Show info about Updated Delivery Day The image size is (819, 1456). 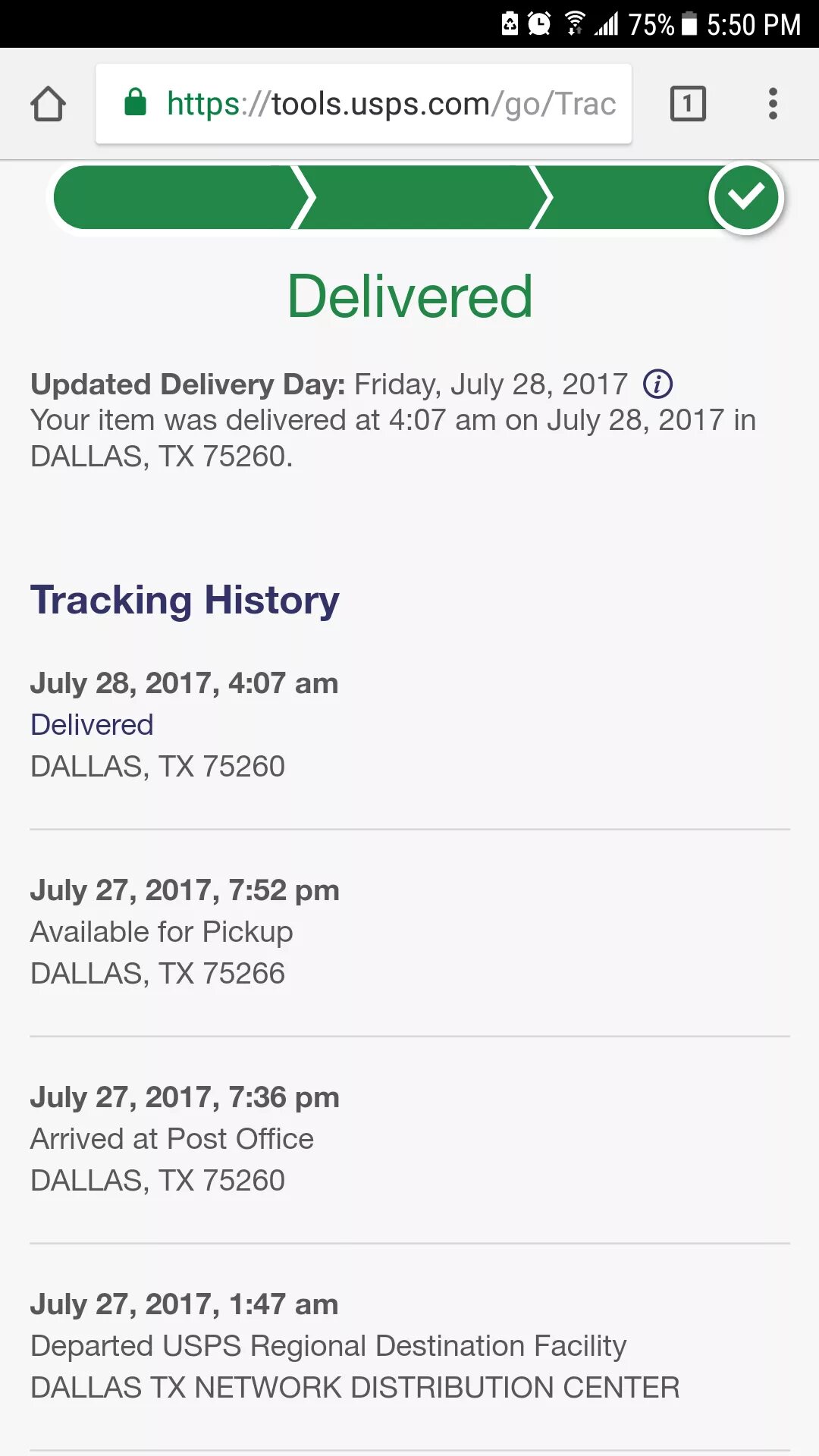pos(657,384)
